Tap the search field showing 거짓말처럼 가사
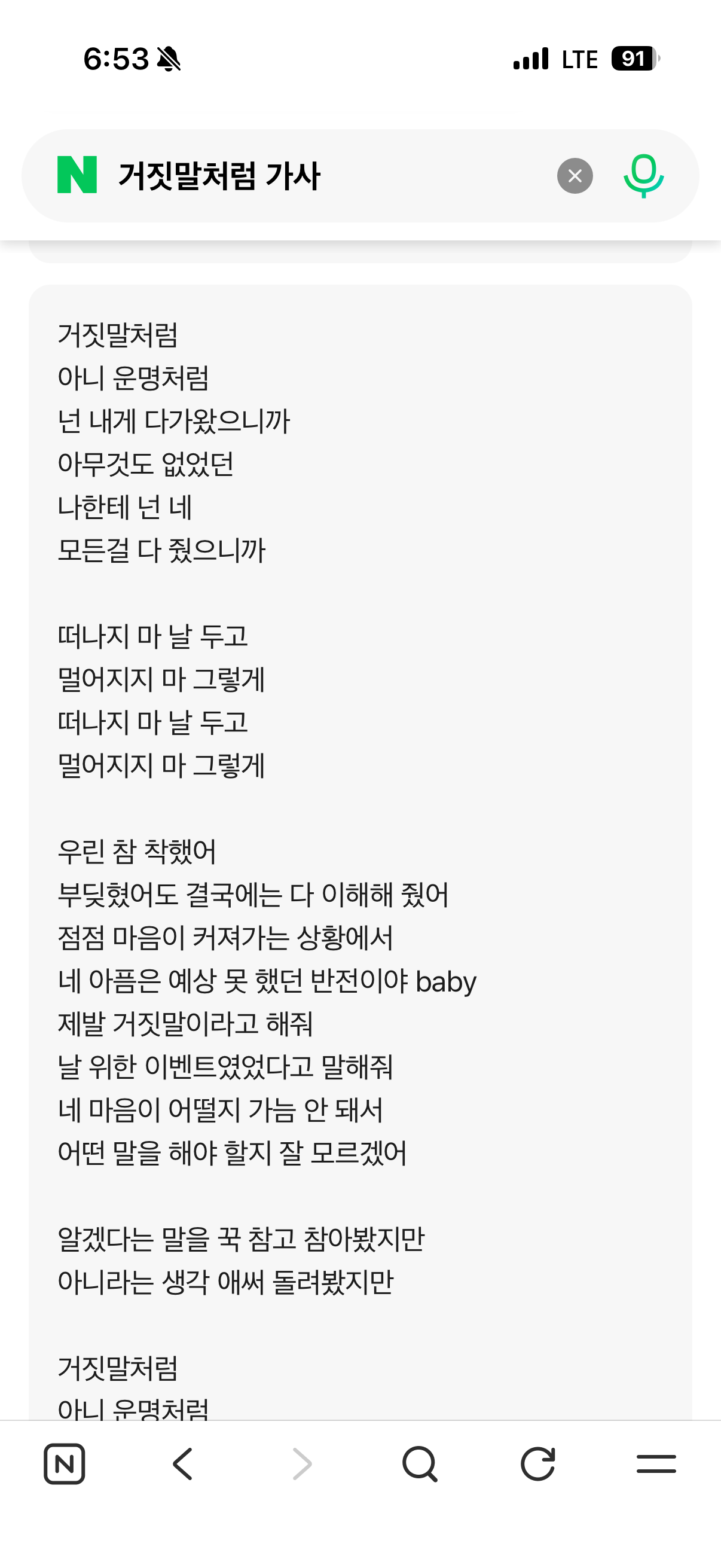 329,176
